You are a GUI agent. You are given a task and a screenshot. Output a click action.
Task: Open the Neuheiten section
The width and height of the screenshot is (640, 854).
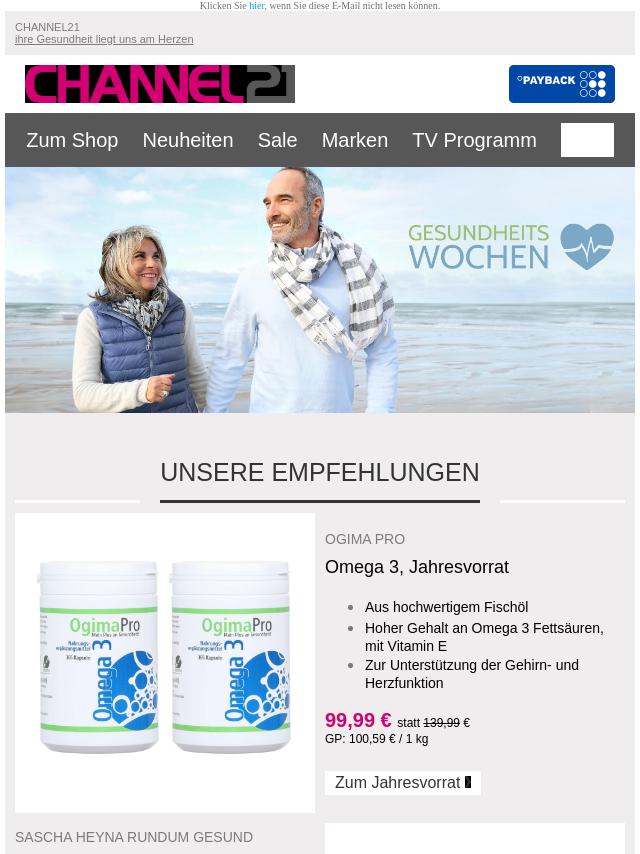click(187, 140)
